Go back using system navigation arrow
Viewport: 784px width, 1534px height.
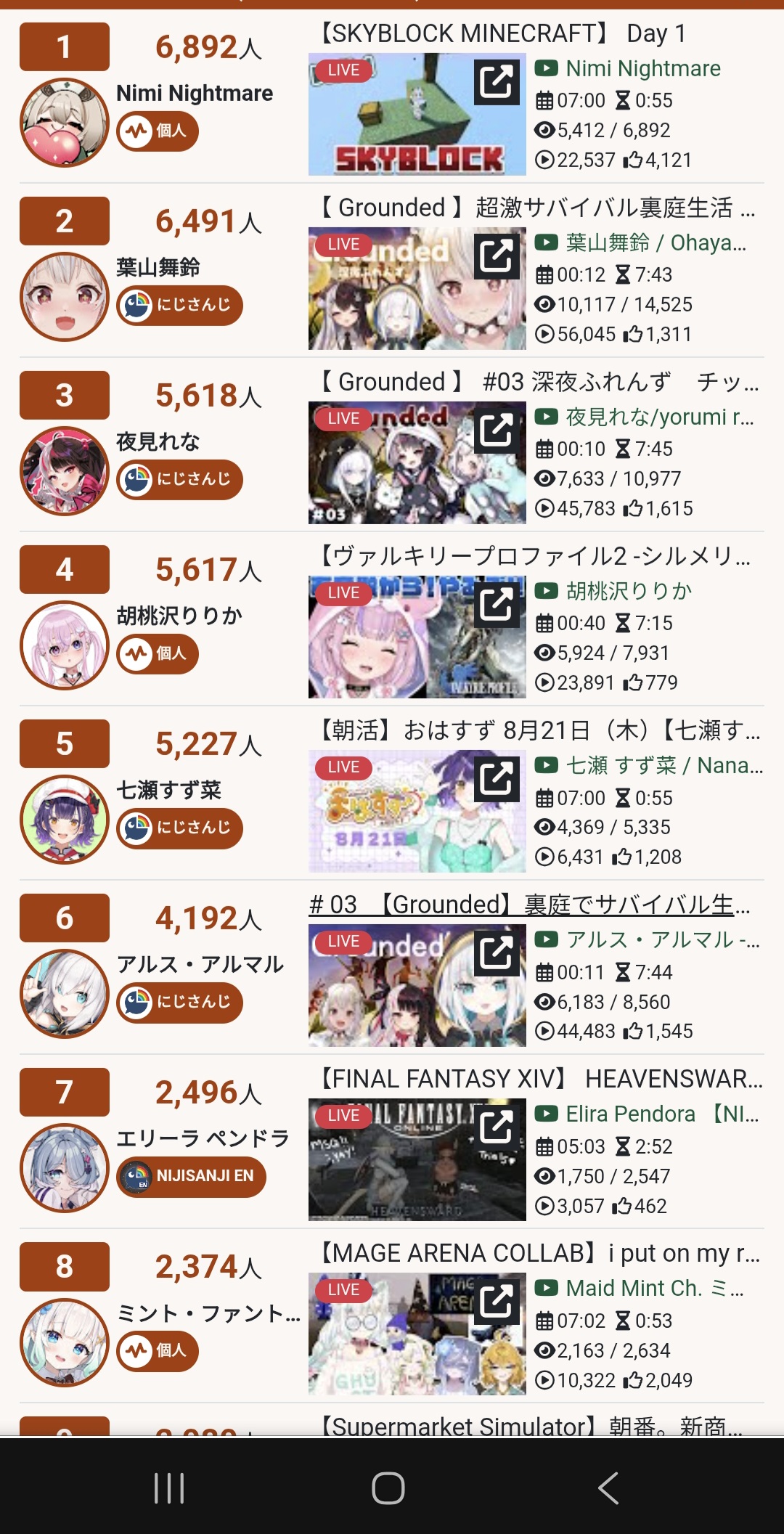tap(608, 1488)
